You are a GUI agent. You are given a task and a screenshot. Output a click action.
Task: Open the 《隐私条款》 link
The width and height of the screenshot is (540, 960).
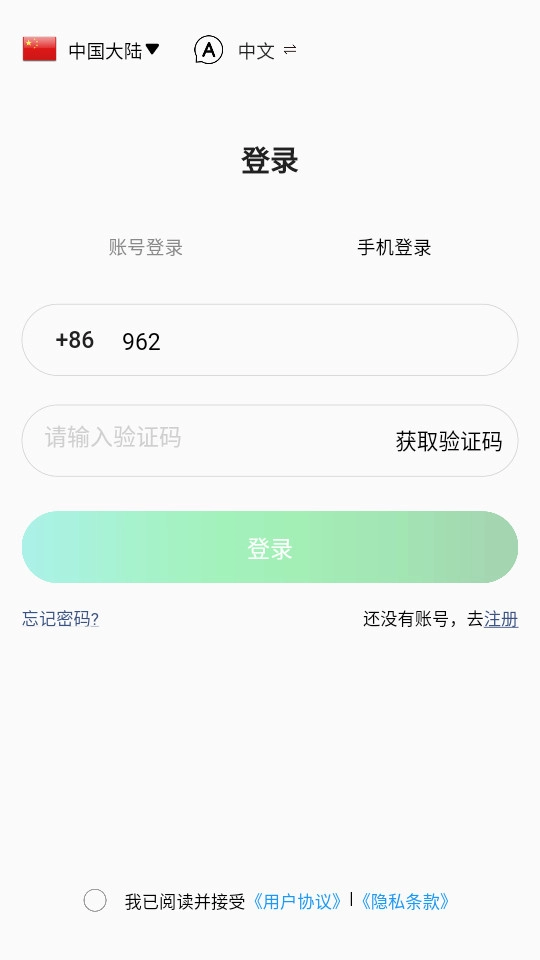point(405,901)
